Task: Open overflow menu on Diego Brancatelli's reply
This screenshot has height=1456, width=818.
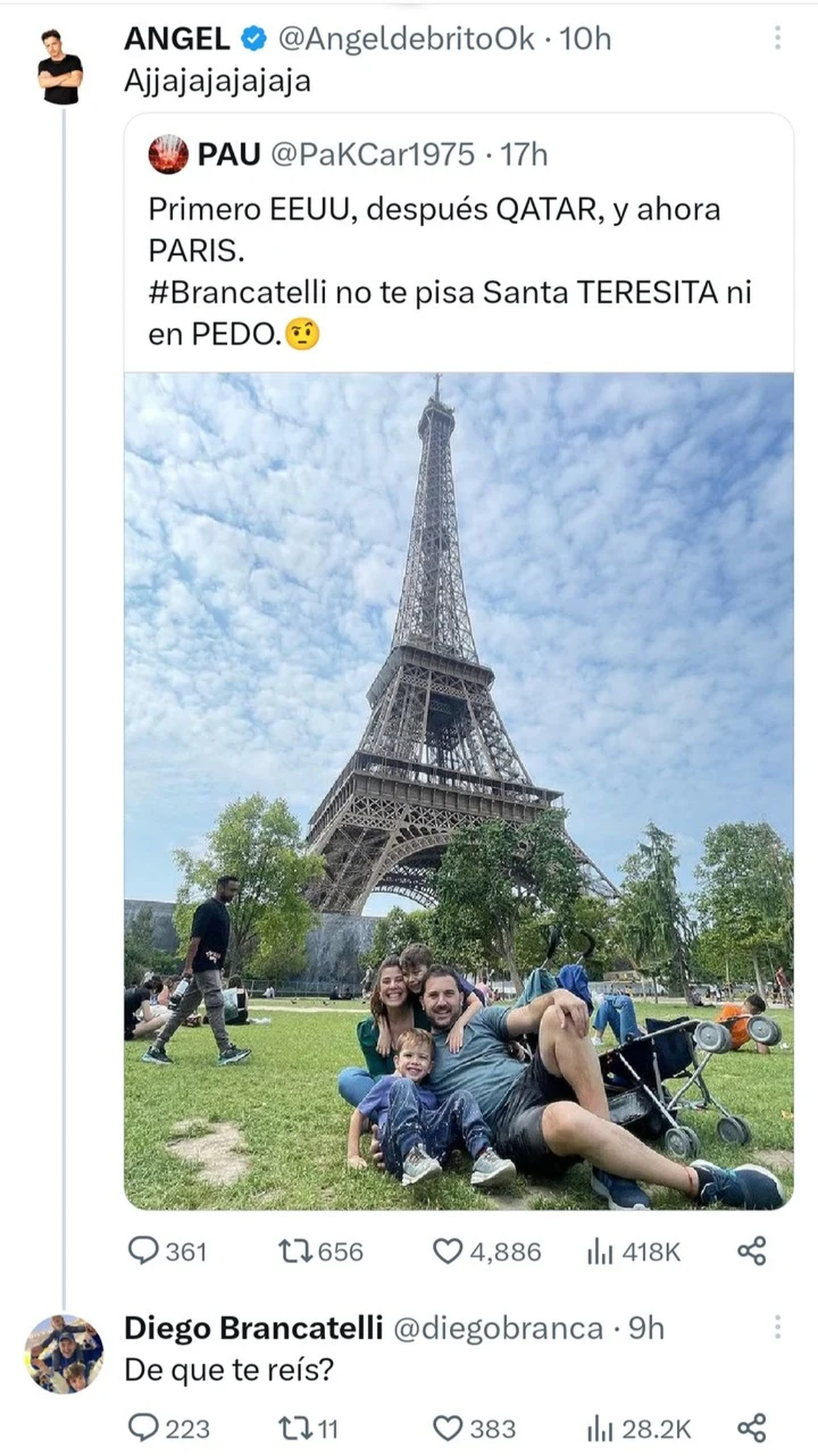Action: point(777,1327)
